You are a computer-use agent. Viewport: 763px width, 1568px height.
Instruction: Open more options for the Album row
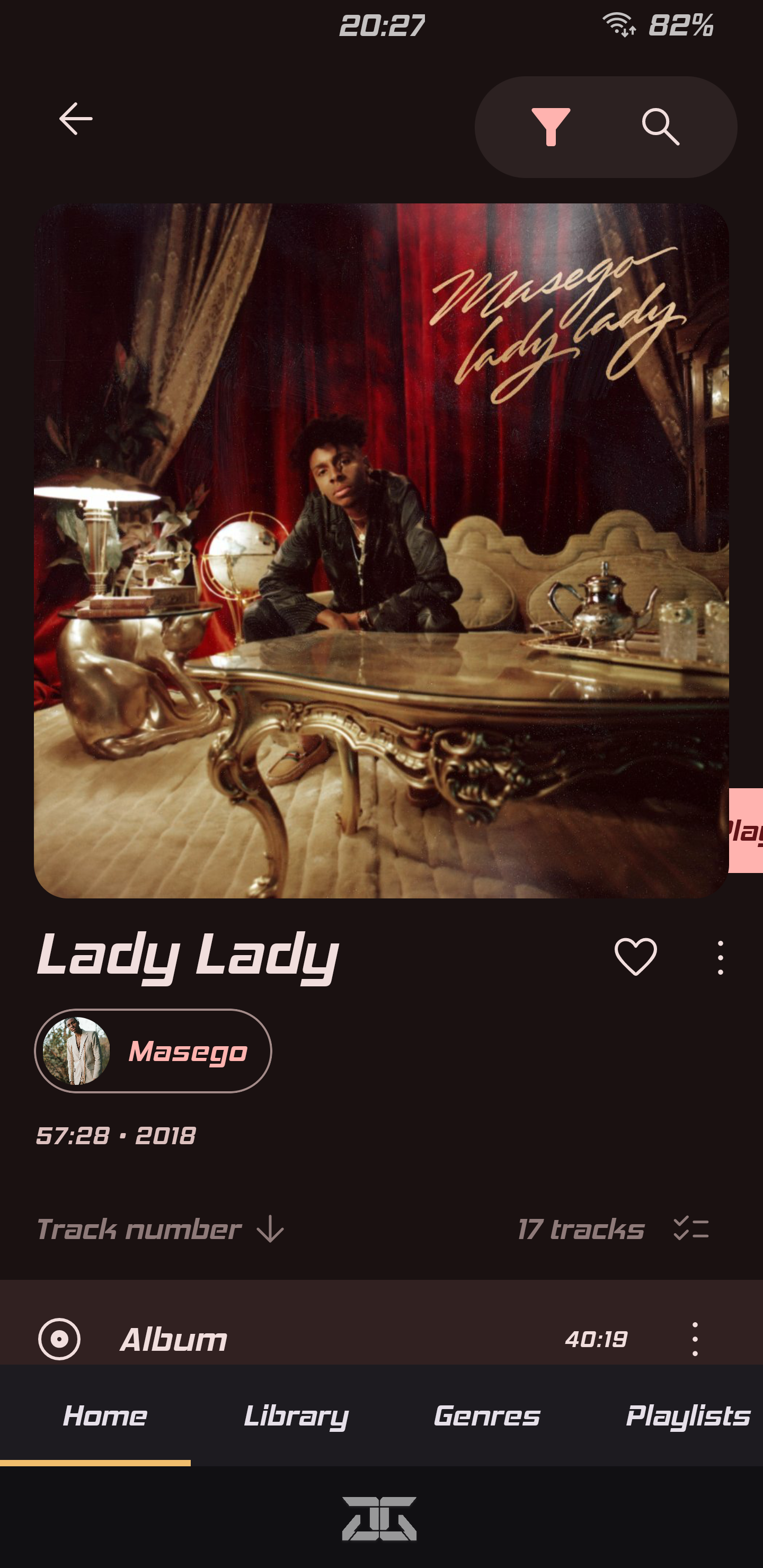coord(695,1339)
